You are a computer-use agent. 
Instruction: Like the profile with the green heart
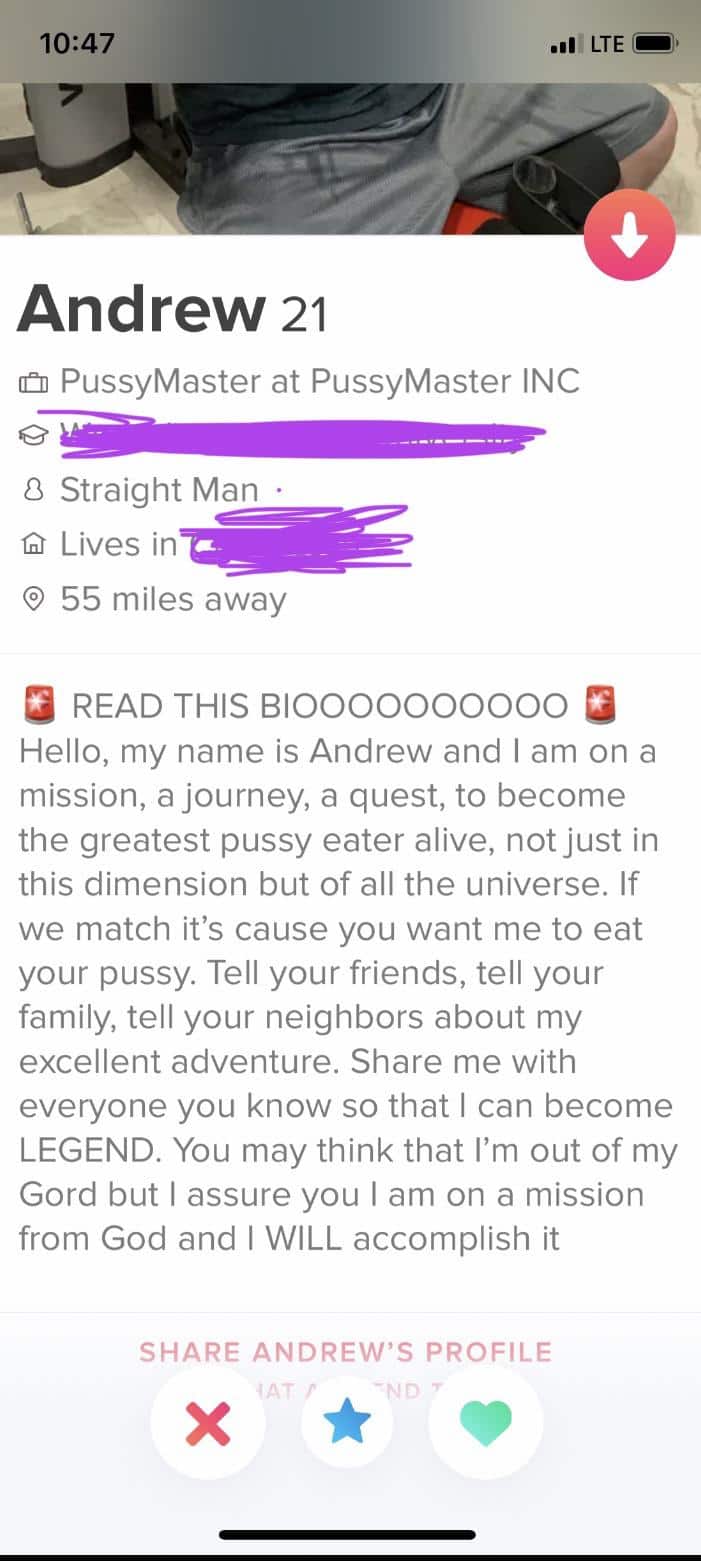[485, 1421]
